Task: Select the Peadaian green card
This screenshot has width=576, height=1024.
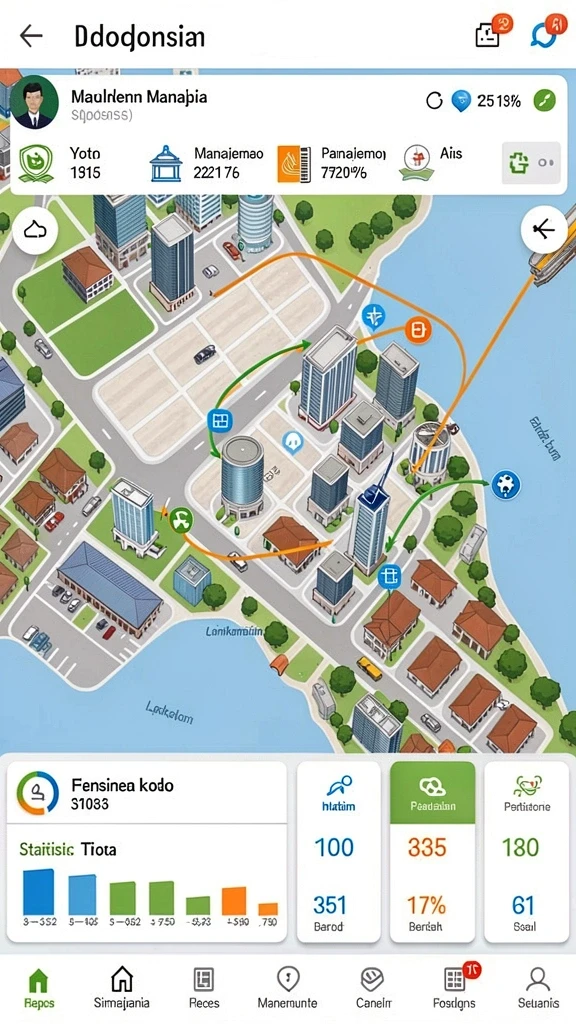Action: (x=432, y=852)
